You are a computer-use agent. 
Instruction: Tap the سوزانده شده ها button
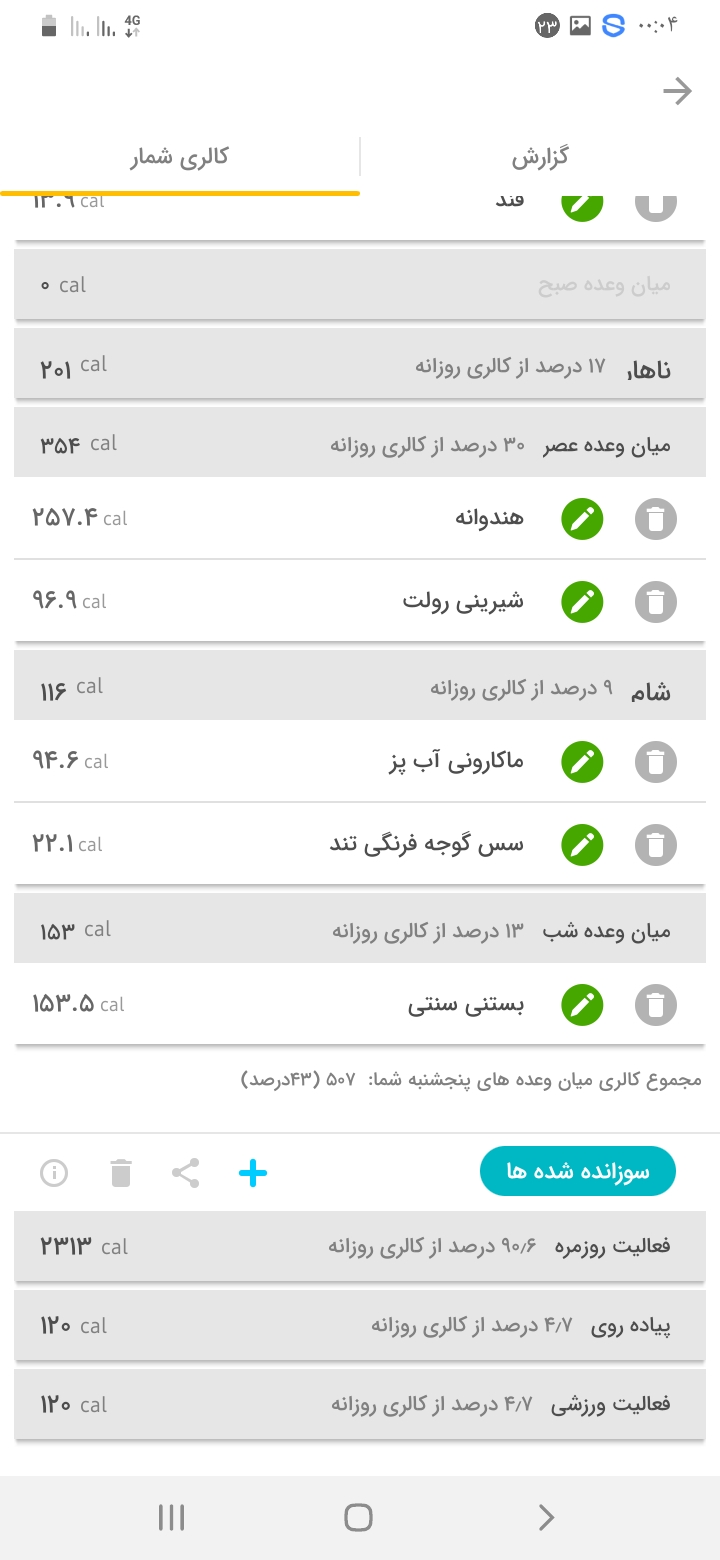(578, 1172)
